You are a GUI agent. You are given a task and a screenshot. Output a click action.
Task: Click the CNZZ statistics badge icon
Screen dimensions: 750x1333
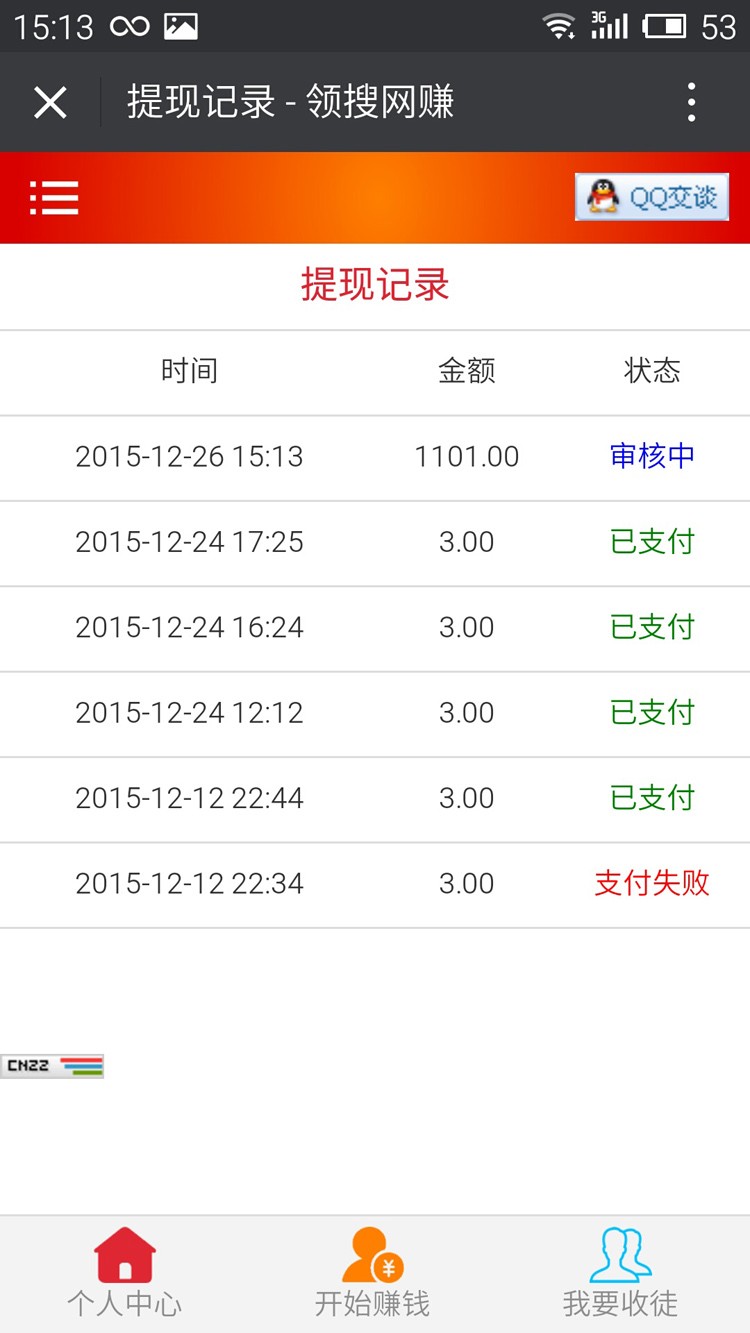(x=52, y=1065)
